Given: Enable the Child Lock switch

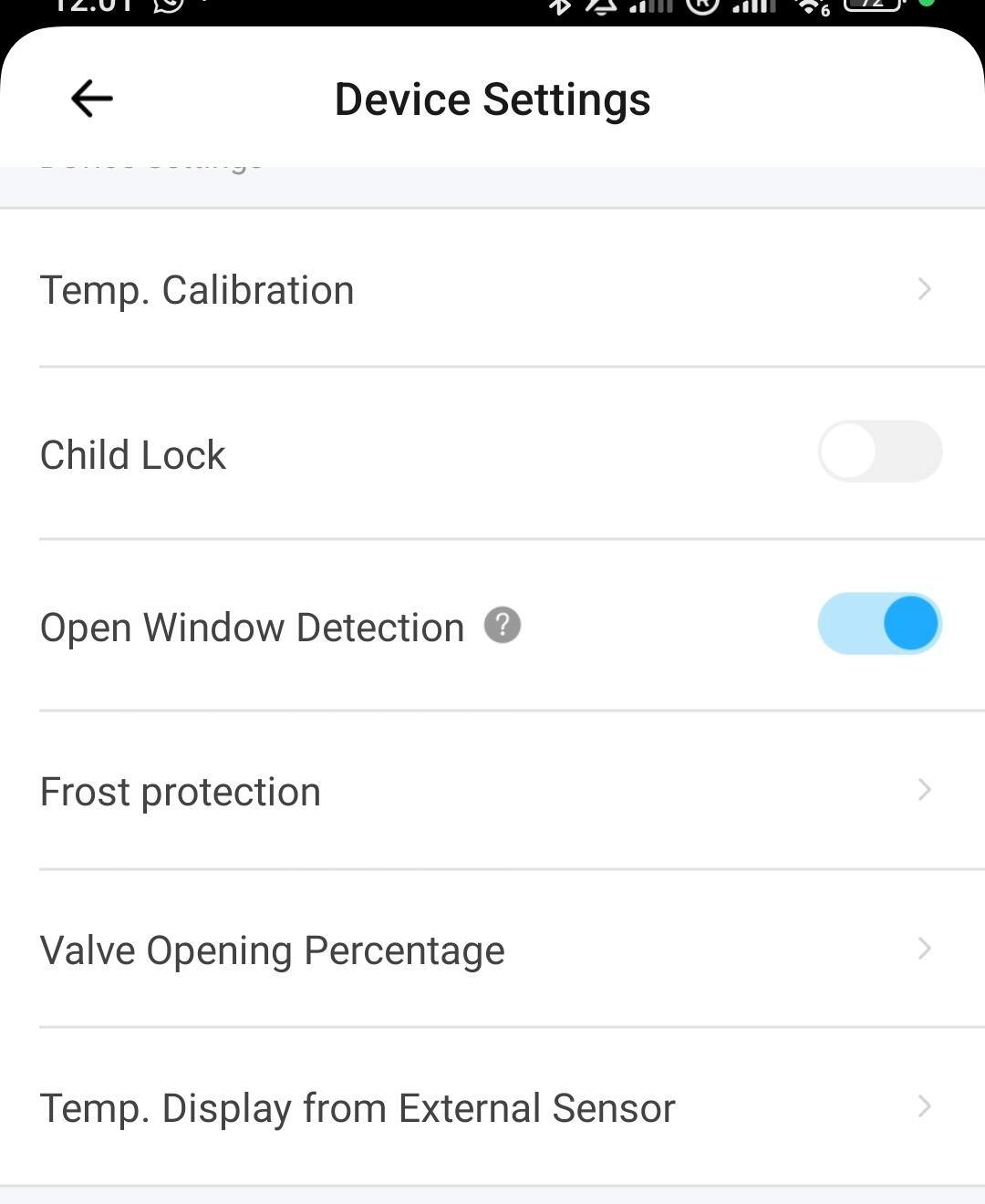Looking at the screenshot, I should 879,451.
